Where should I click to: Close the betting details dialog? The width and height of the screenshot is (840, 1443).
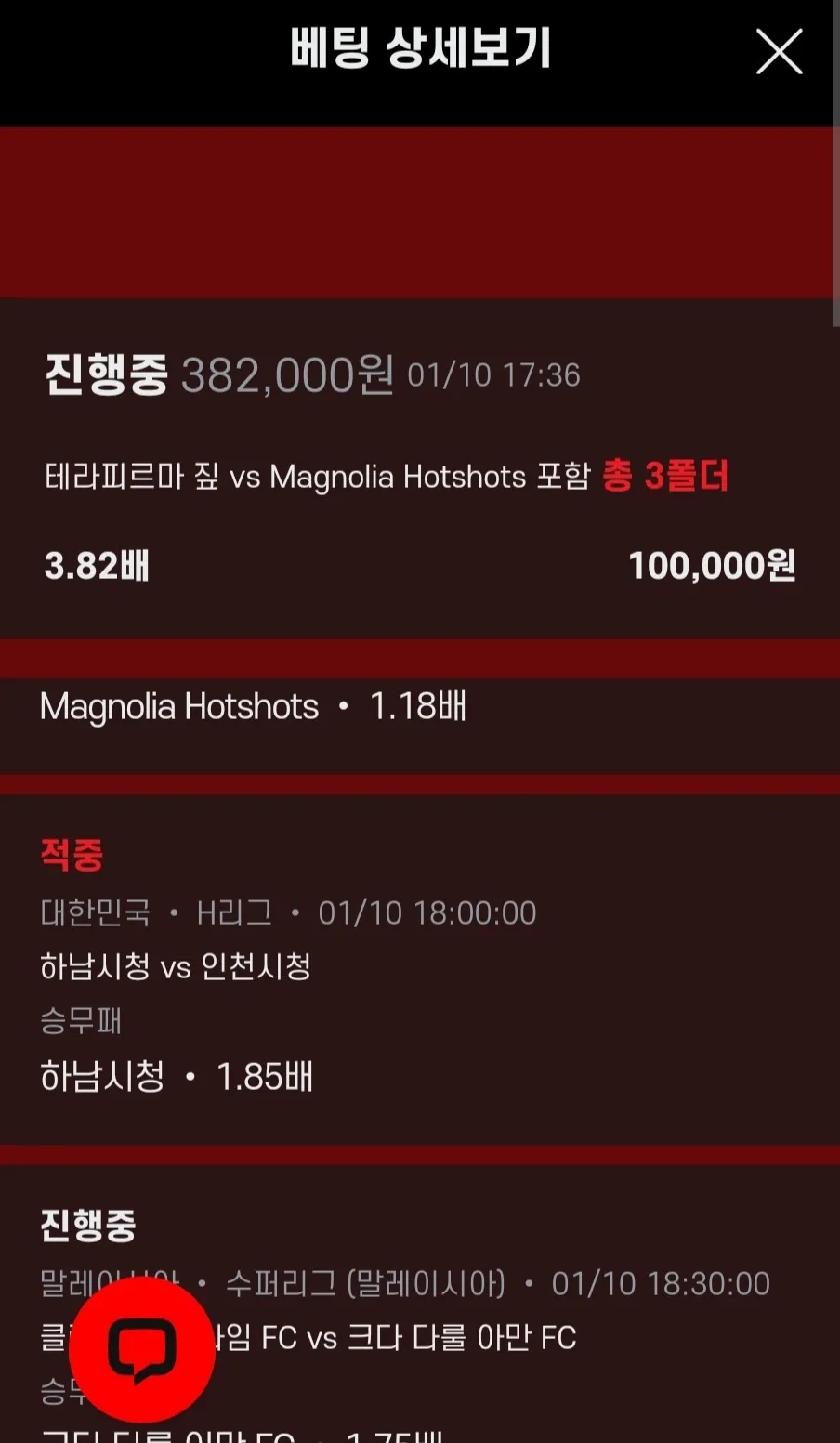coord(779,51)
